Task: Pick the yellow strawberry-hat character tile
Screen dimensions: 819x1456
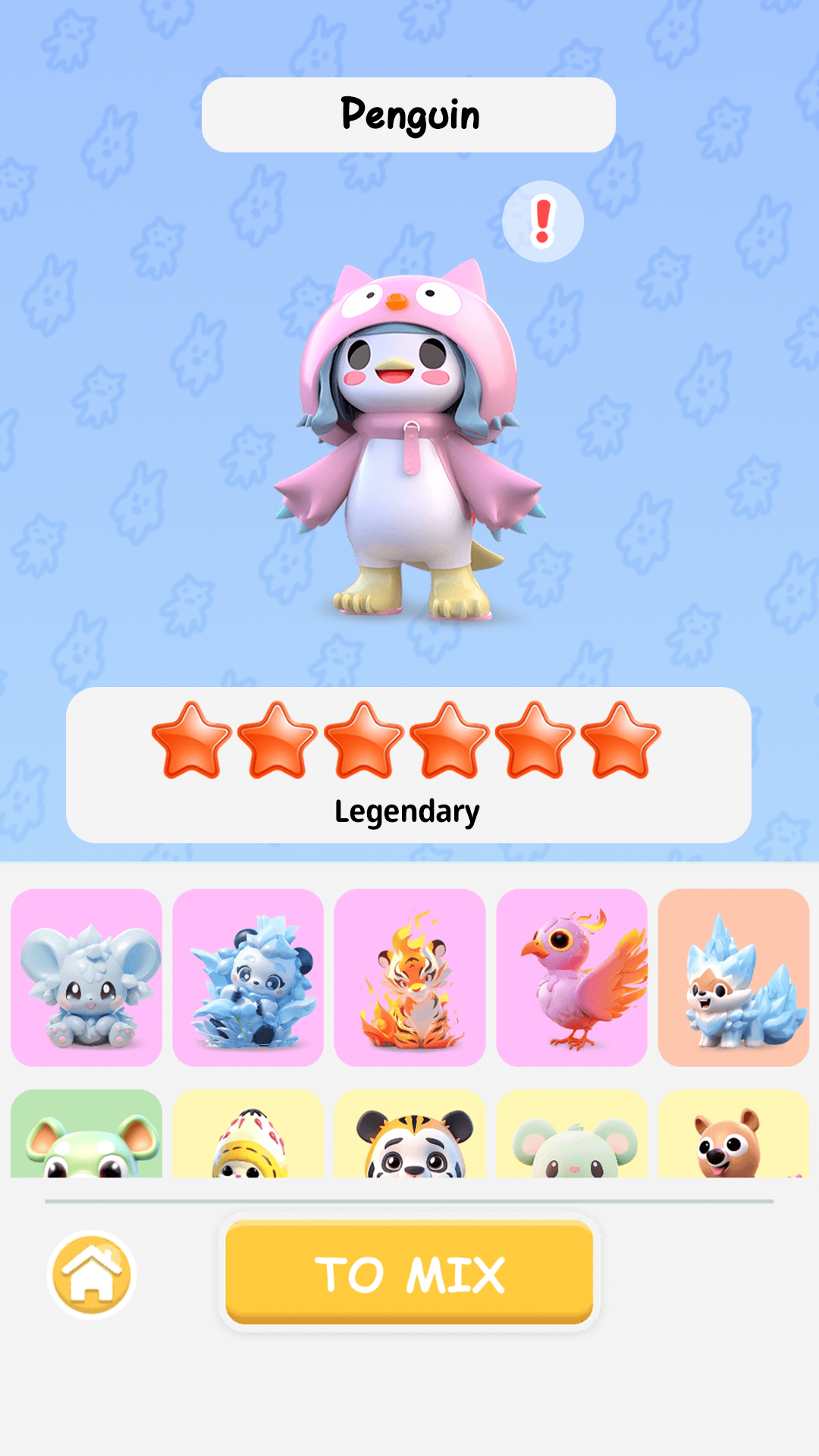Action: coord(248,1134)
